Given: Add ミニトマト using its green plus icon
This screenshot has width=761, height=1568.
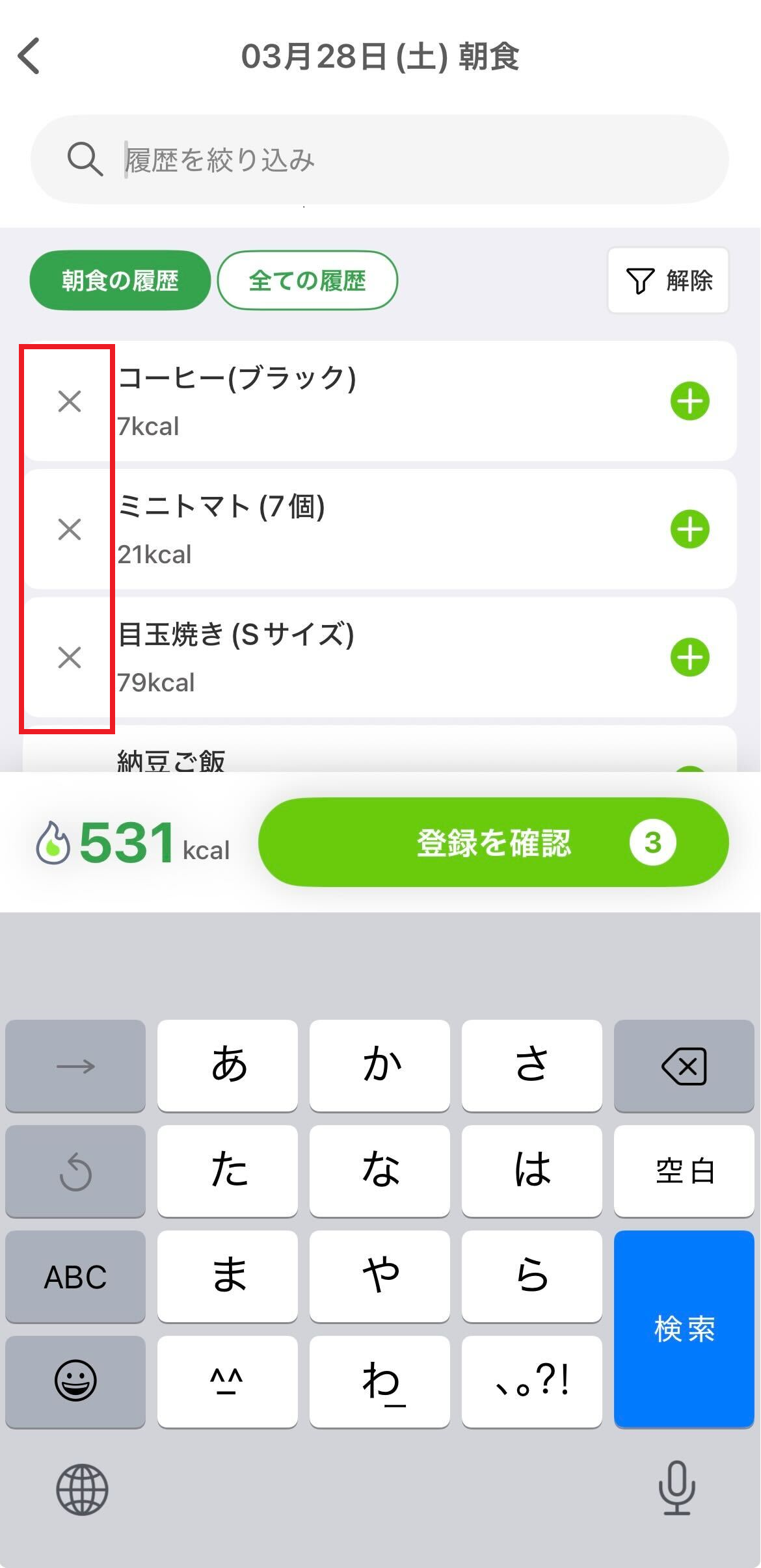Looking at the screenshot, I should coord(690,529).
